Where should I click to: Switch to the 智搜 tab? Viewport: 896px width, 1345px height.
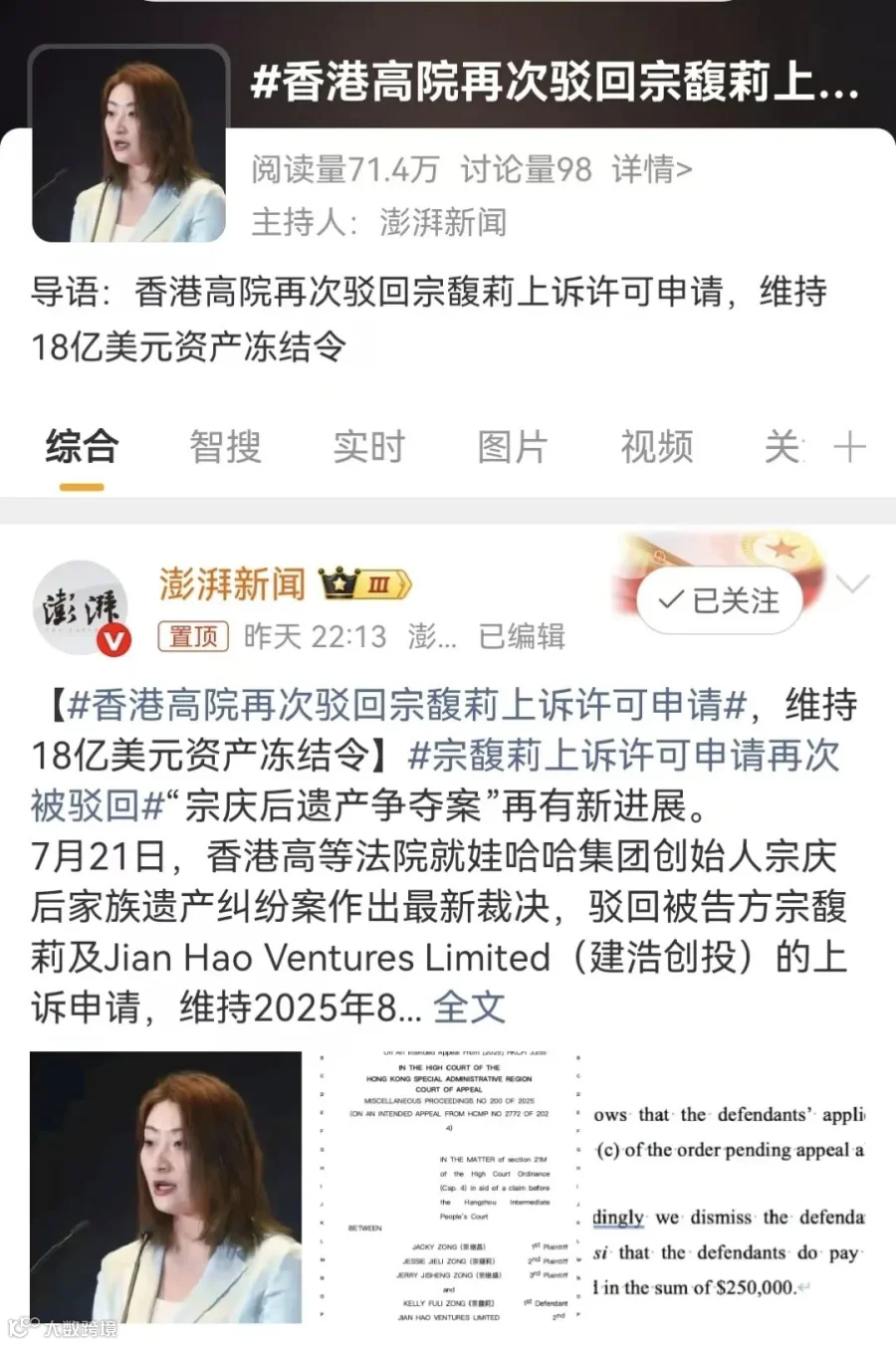(225, 447)
